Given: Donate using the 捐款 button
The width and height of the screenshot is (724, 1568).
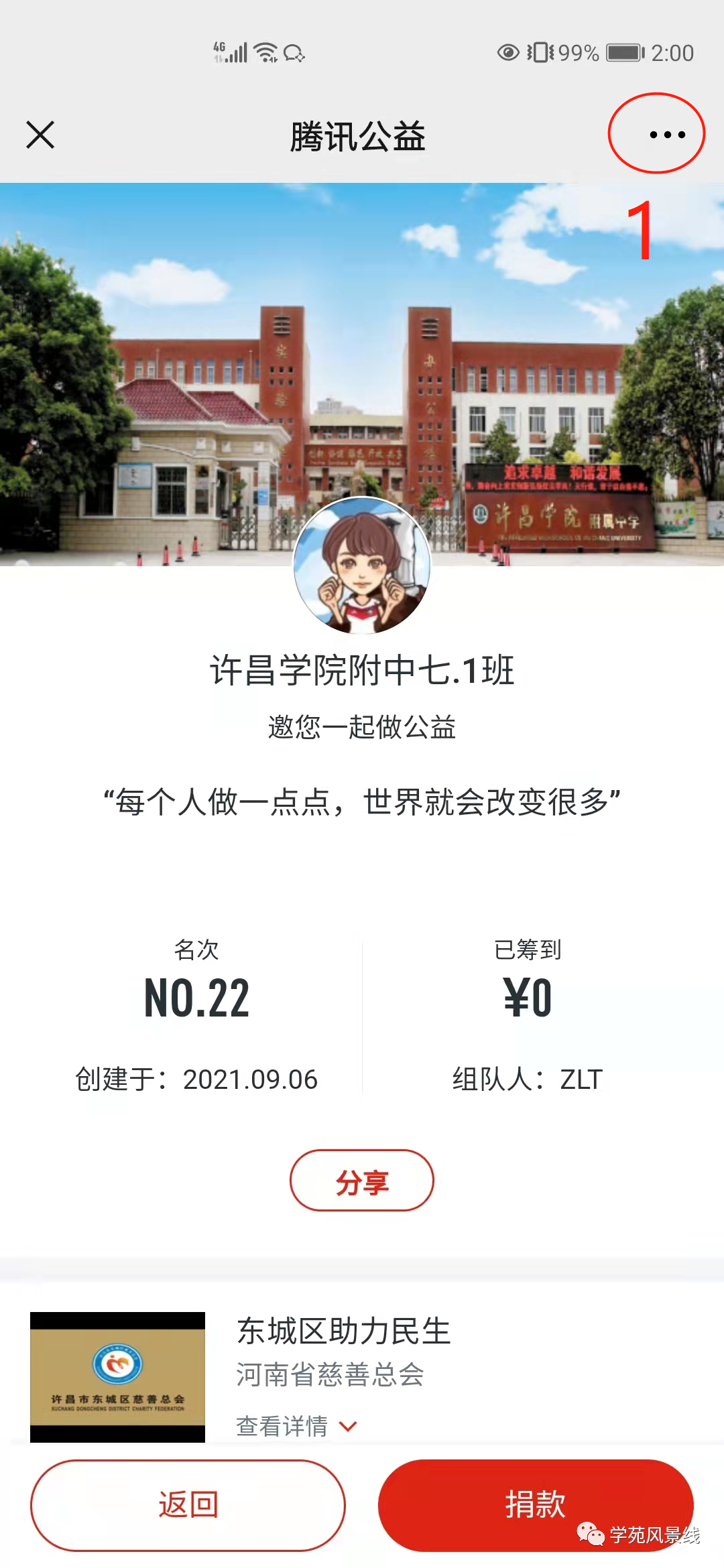Looking at the screenshot, I should pyautogui.click(x=535, y=1504).
